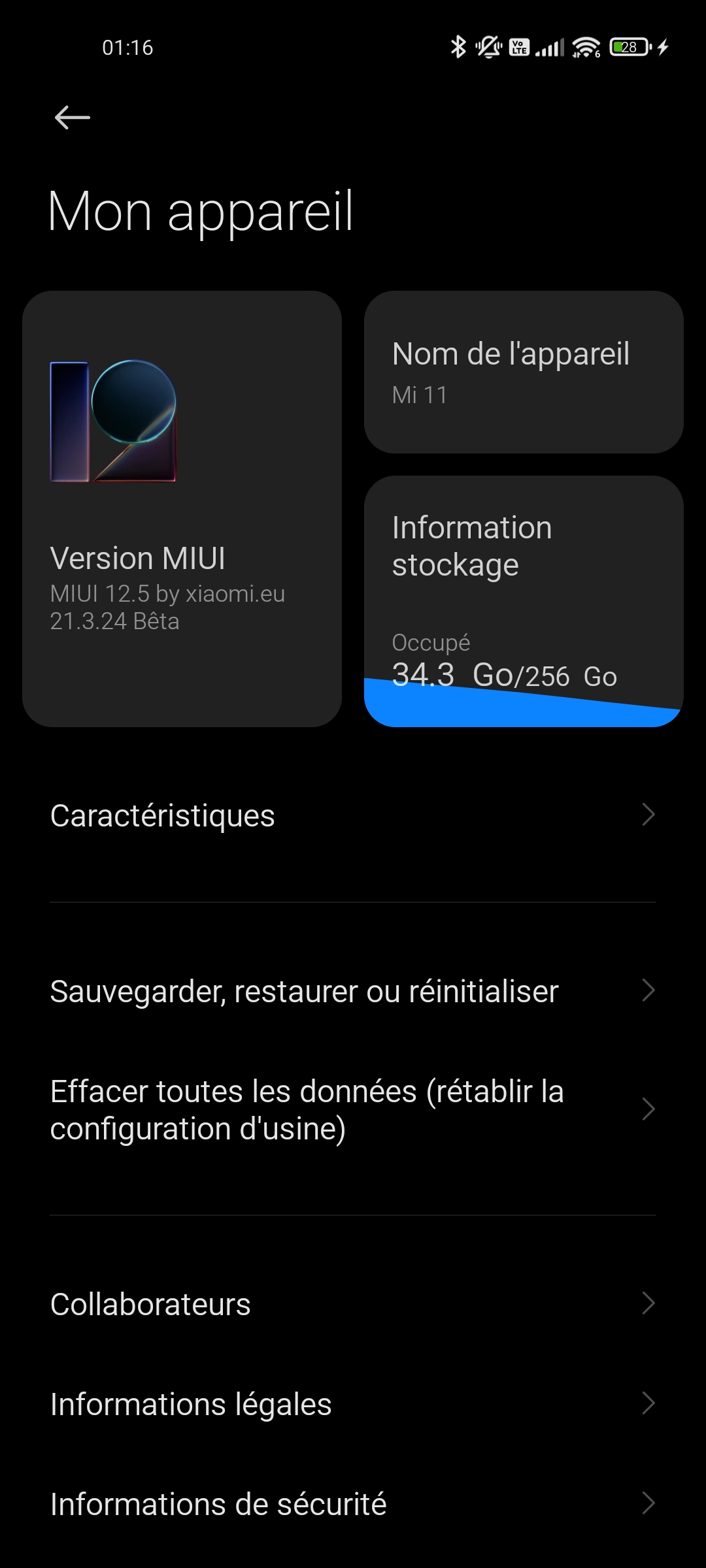706x1568 pixels.
Task: Open Collaborateurs
Action: point(353,1304)
